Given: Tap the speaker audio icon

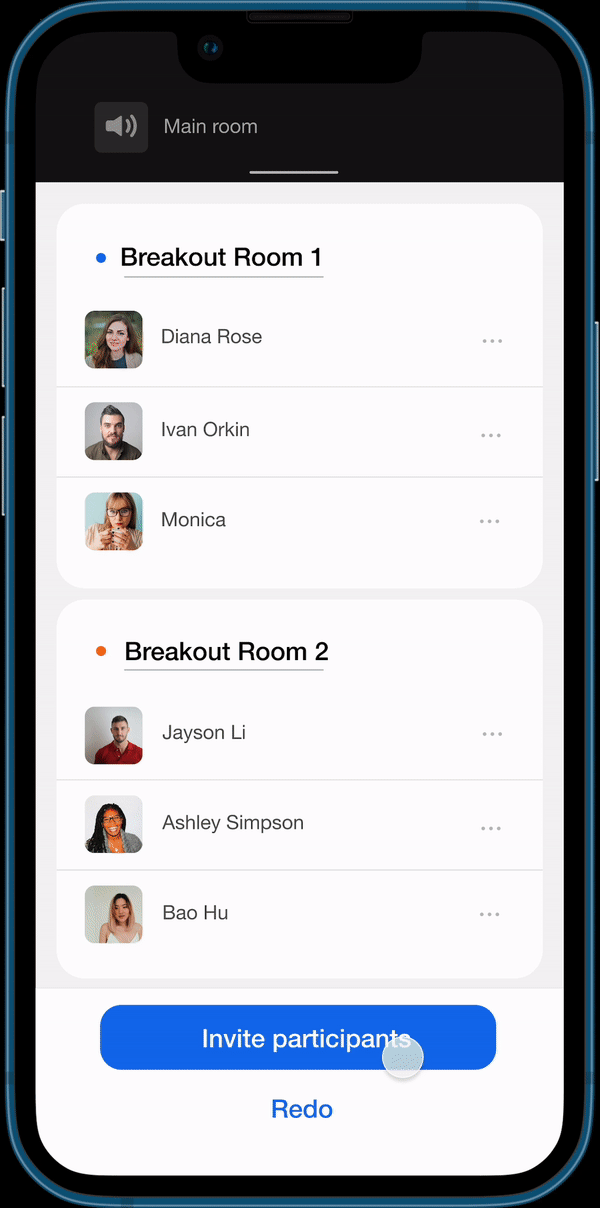Looking at the screenshot, I should click(x=121, y=127).
